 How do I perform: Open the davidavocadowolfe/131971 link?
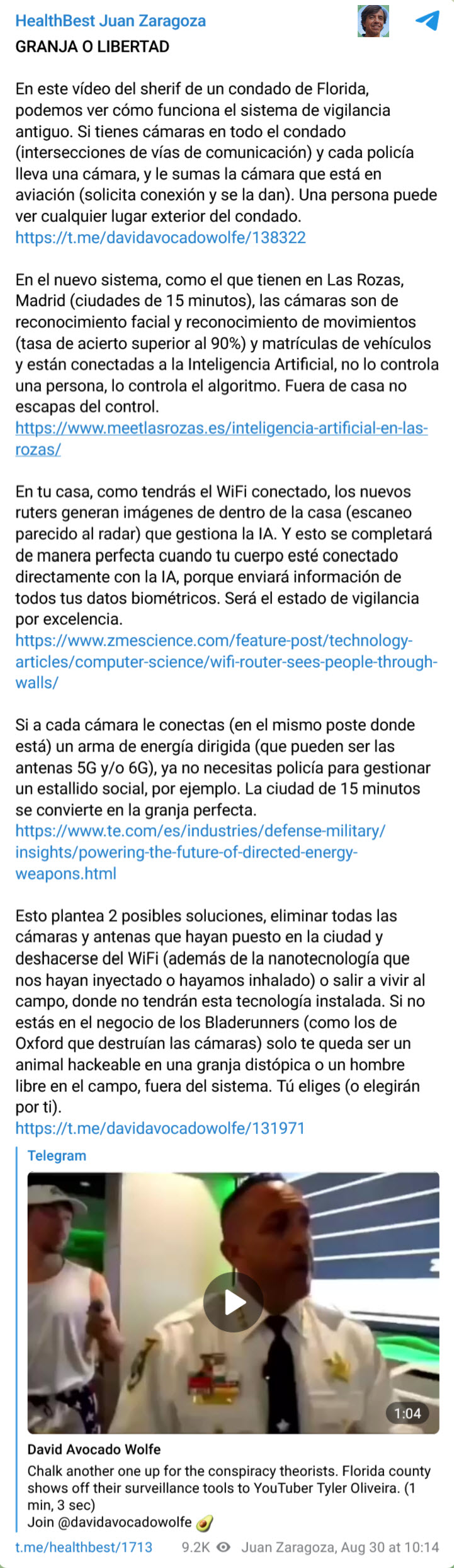tap(160, 1128)
